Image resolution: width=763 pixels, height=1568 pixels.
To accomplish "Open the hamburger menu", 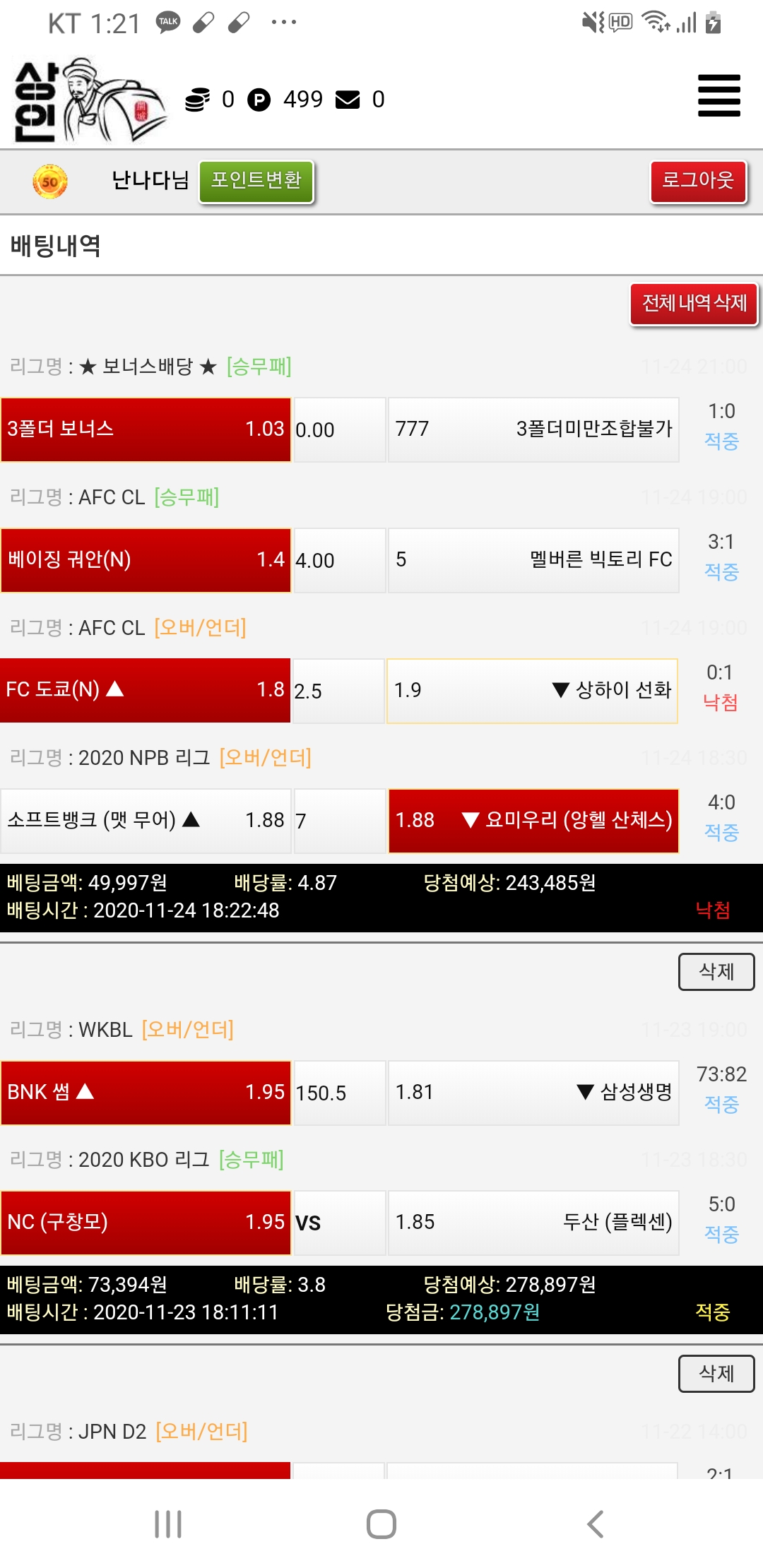I will pyautogui.click(x=718, y=95).
